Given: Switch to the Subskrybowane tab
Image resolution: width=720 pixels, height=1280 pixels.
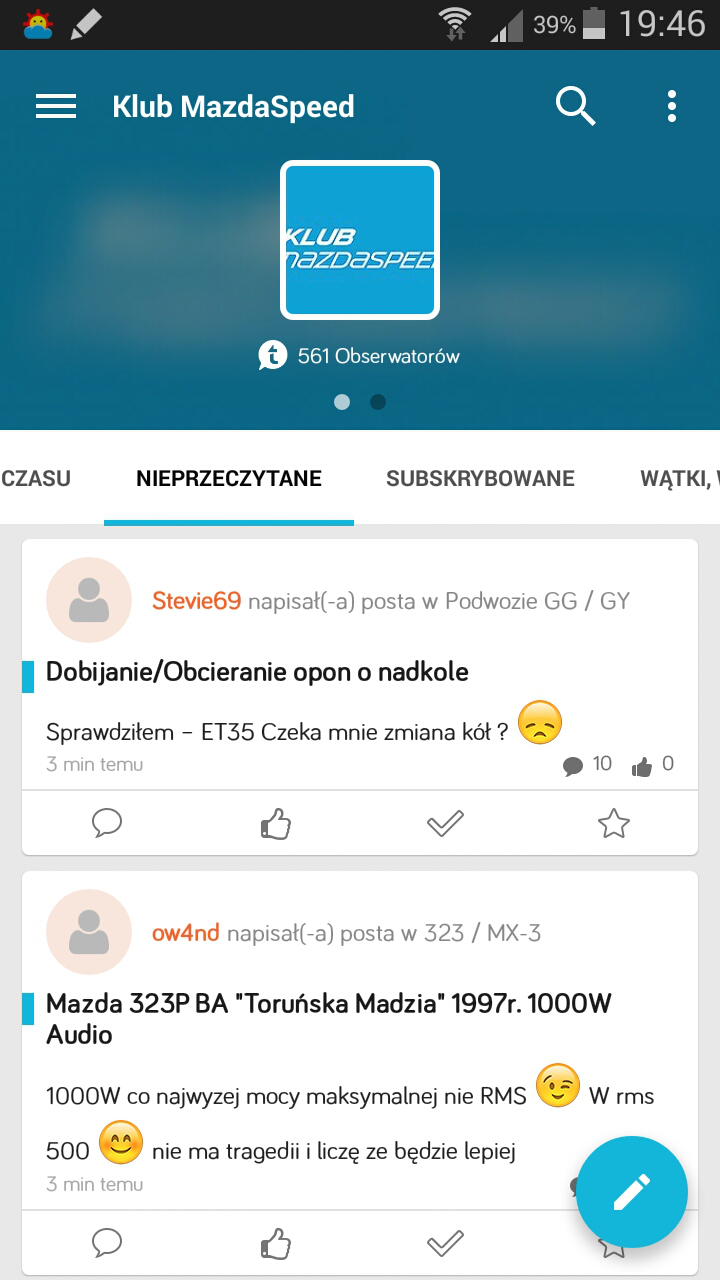Looking at the screenshot, I should (x=480, y=478).
